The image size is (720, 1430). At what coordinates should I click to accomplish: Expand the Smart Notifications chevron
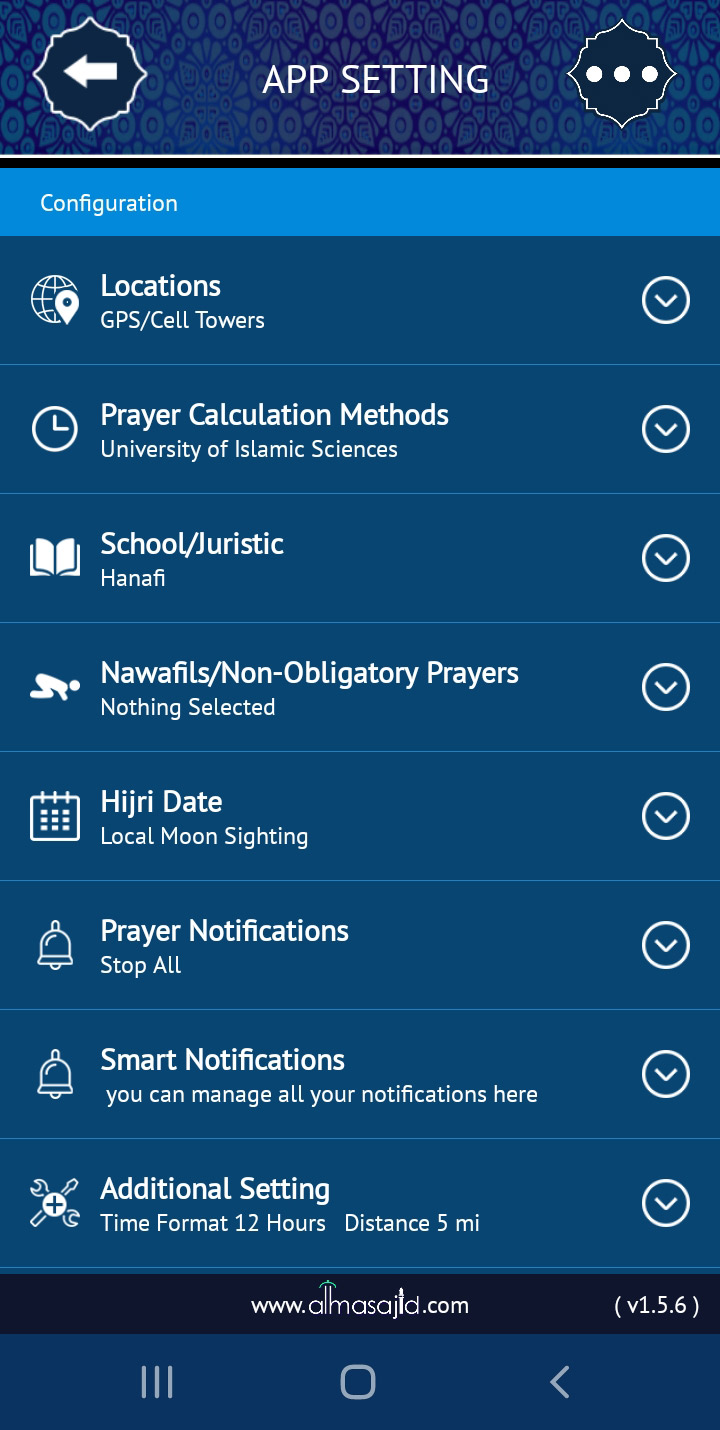[666, 1074]
